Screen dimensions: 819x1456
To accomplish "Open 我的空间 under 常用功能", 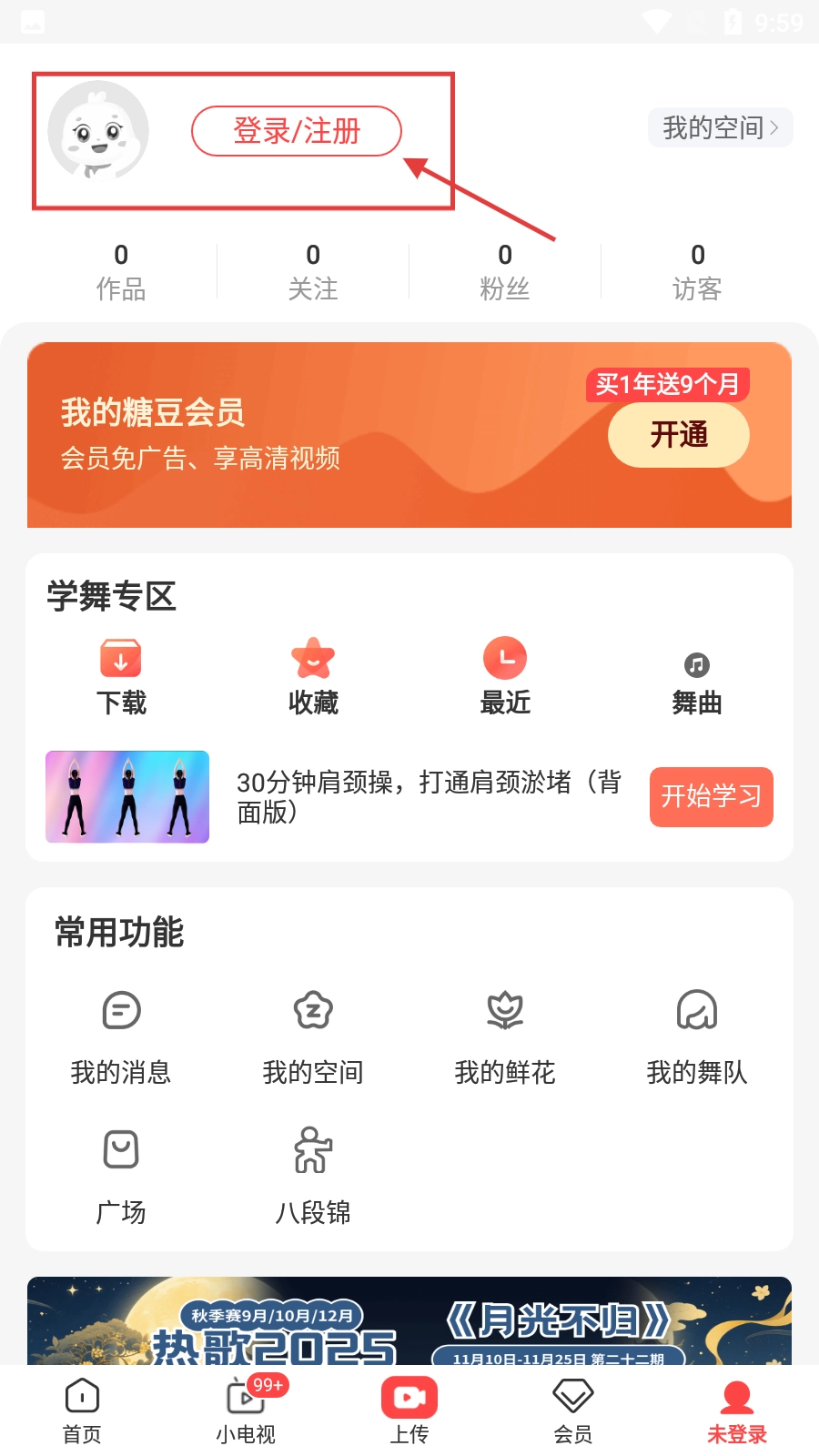I will tap(313, 1036).
